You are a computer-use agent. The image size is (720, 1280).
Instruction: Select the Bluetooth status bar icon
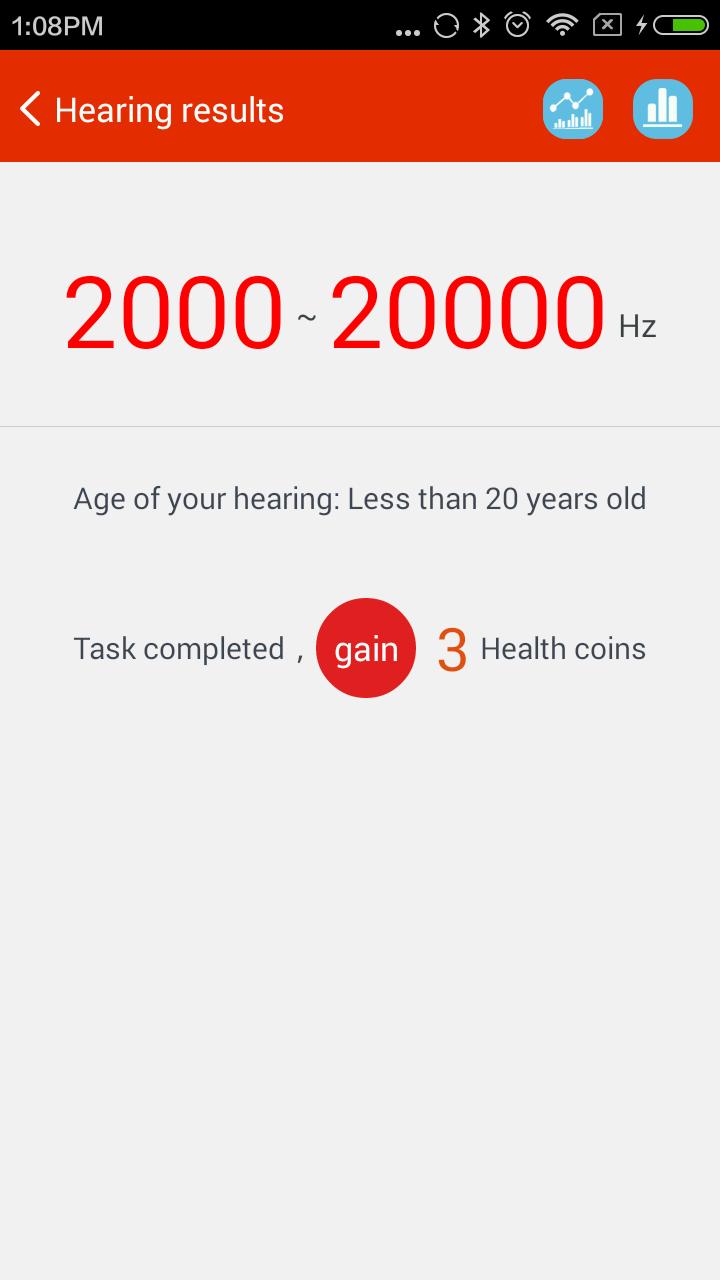click(x=484, y=25)
